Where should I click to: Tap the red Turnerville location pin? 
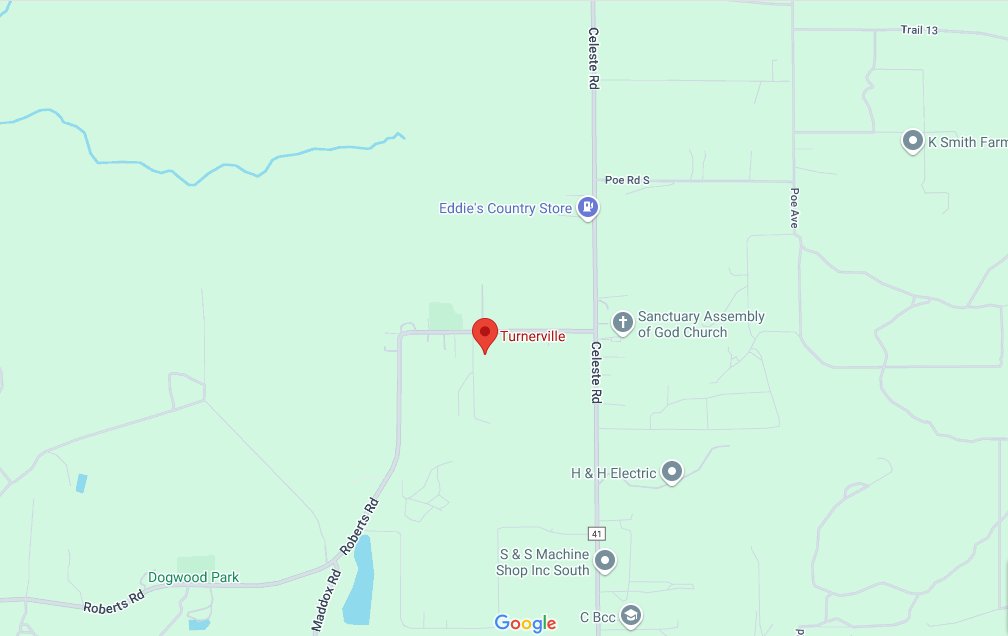(x=485, y=333)
